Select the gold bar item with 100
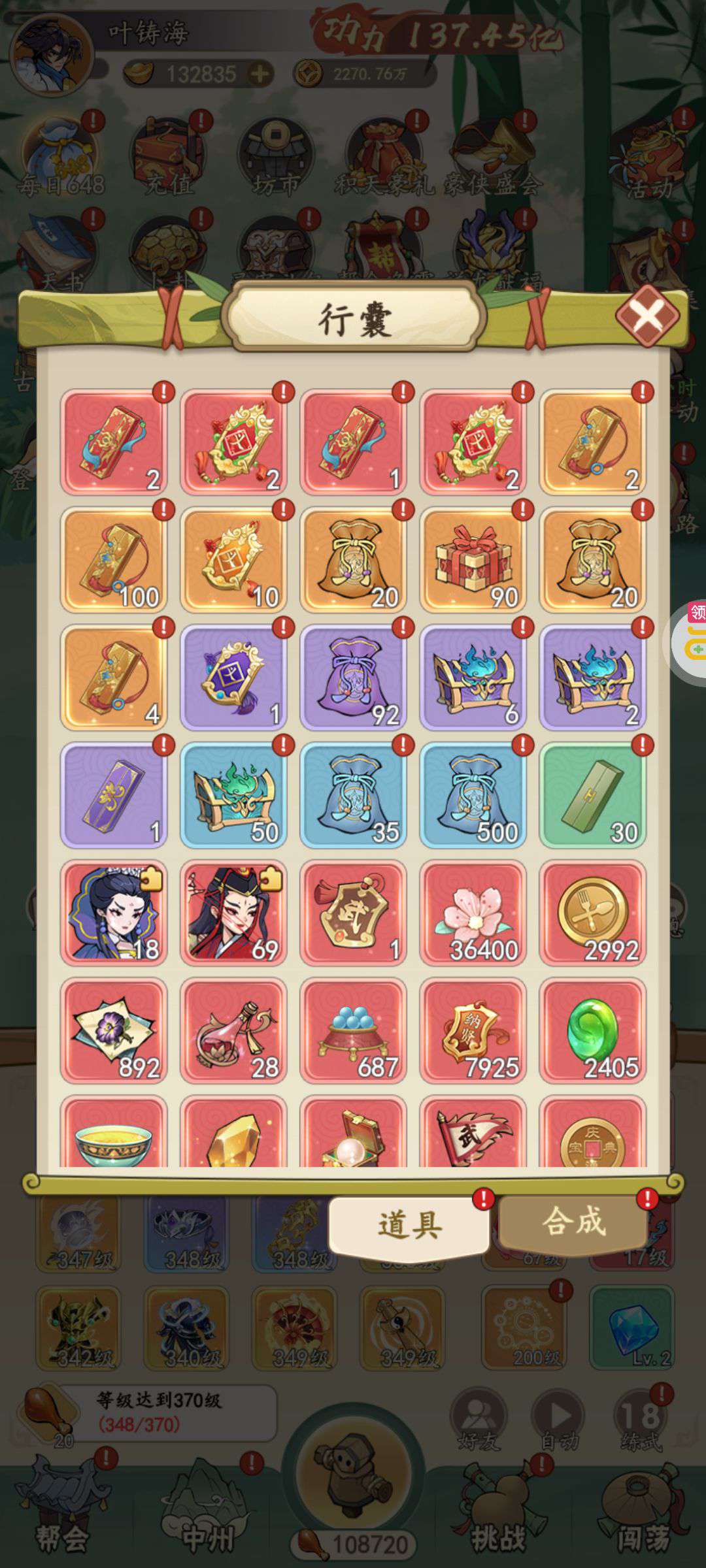The width and height of the screenshot is (706, 1568). (114, 559)
